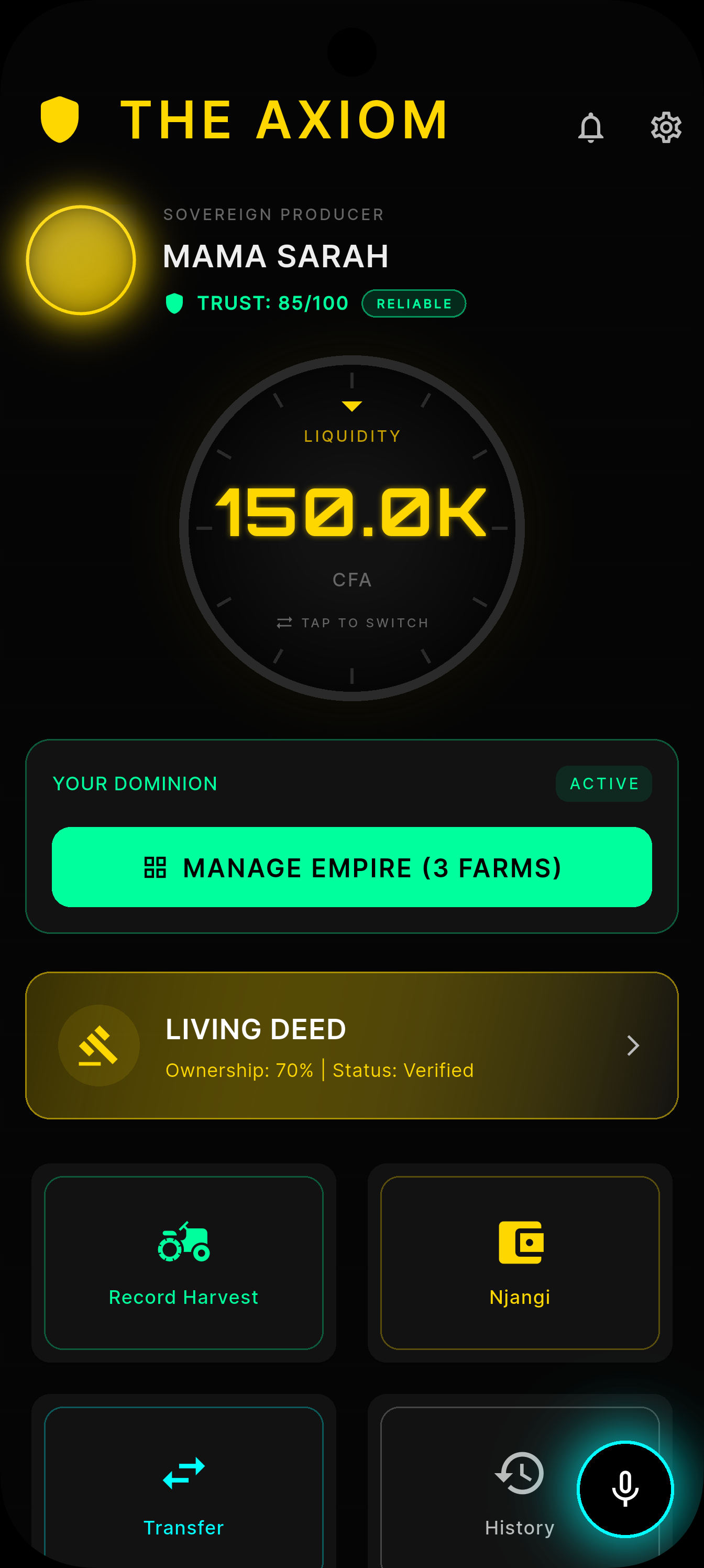Open Manage Empire (3 Farms)
Image resolution: width=704 pixels, height=1568 pixels.
pos(351,867)
